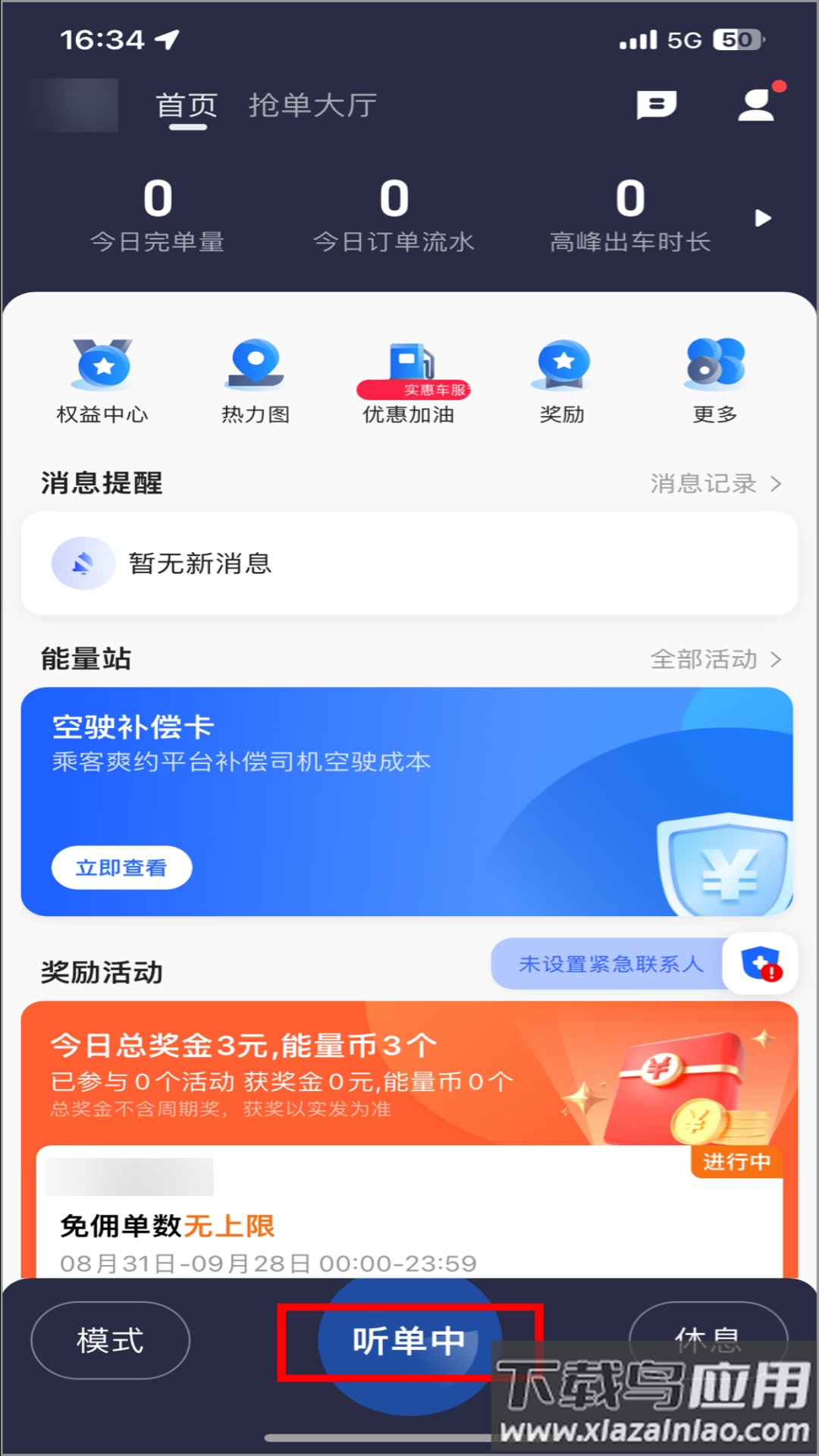Open 奖励 rewards
Screen dimensions: 819x1456
tap(563, 381)
